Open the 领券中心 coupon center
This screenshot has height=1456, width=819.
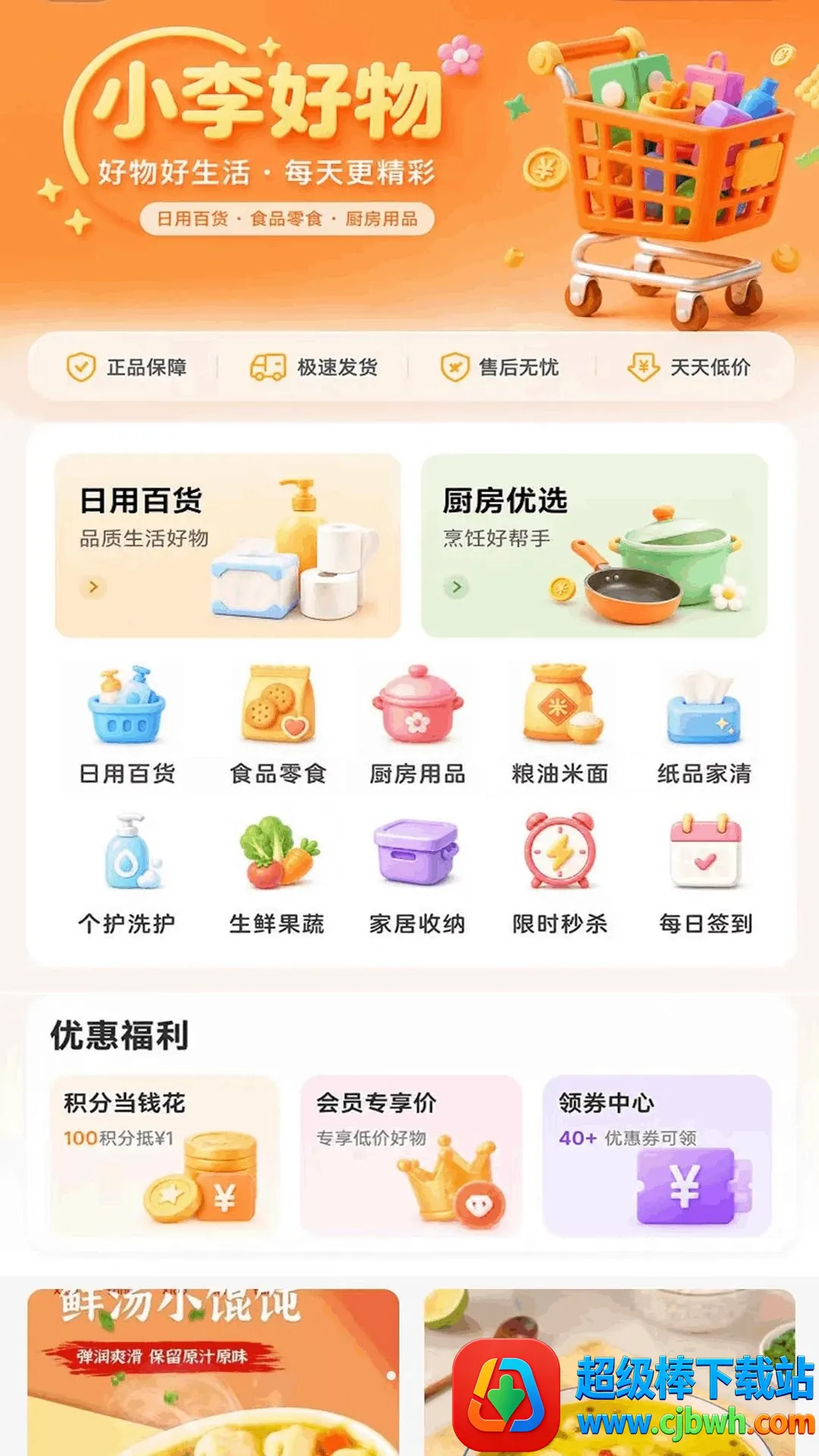pyautogui.click(x=657, y=1156)
